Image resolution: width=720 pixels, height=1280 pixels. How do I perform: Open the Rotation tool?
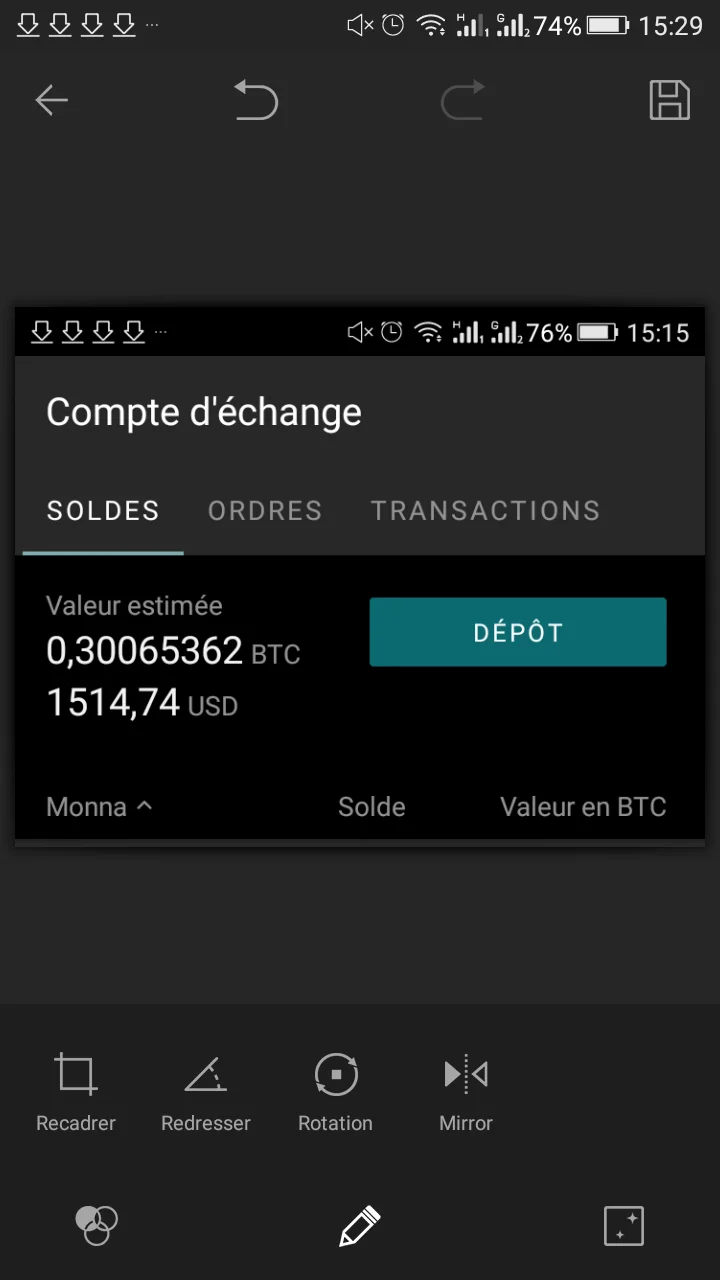[336, 1091]
